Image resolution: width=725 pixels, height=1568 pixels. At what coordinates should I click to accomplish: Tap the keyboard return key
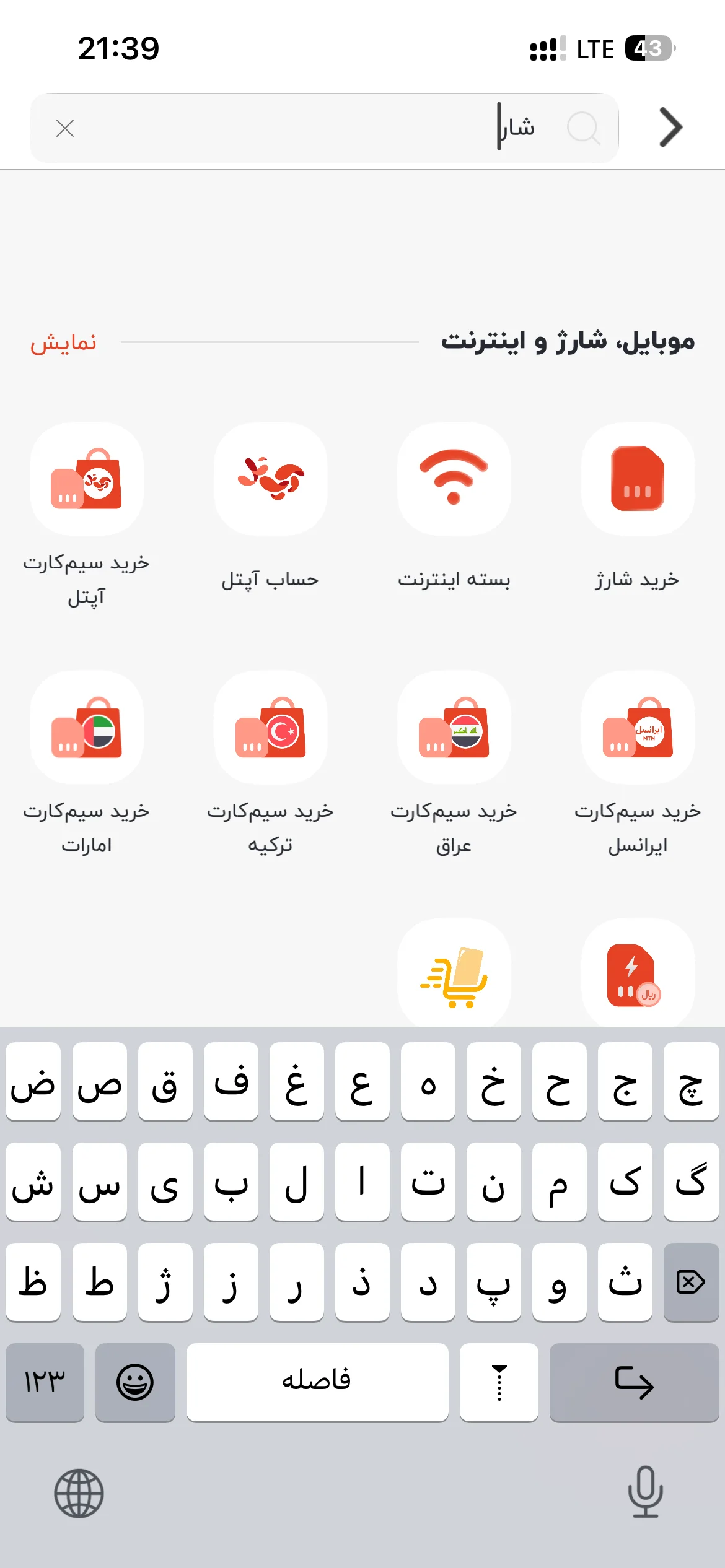pyautogui.click(x=634, y=1382)
